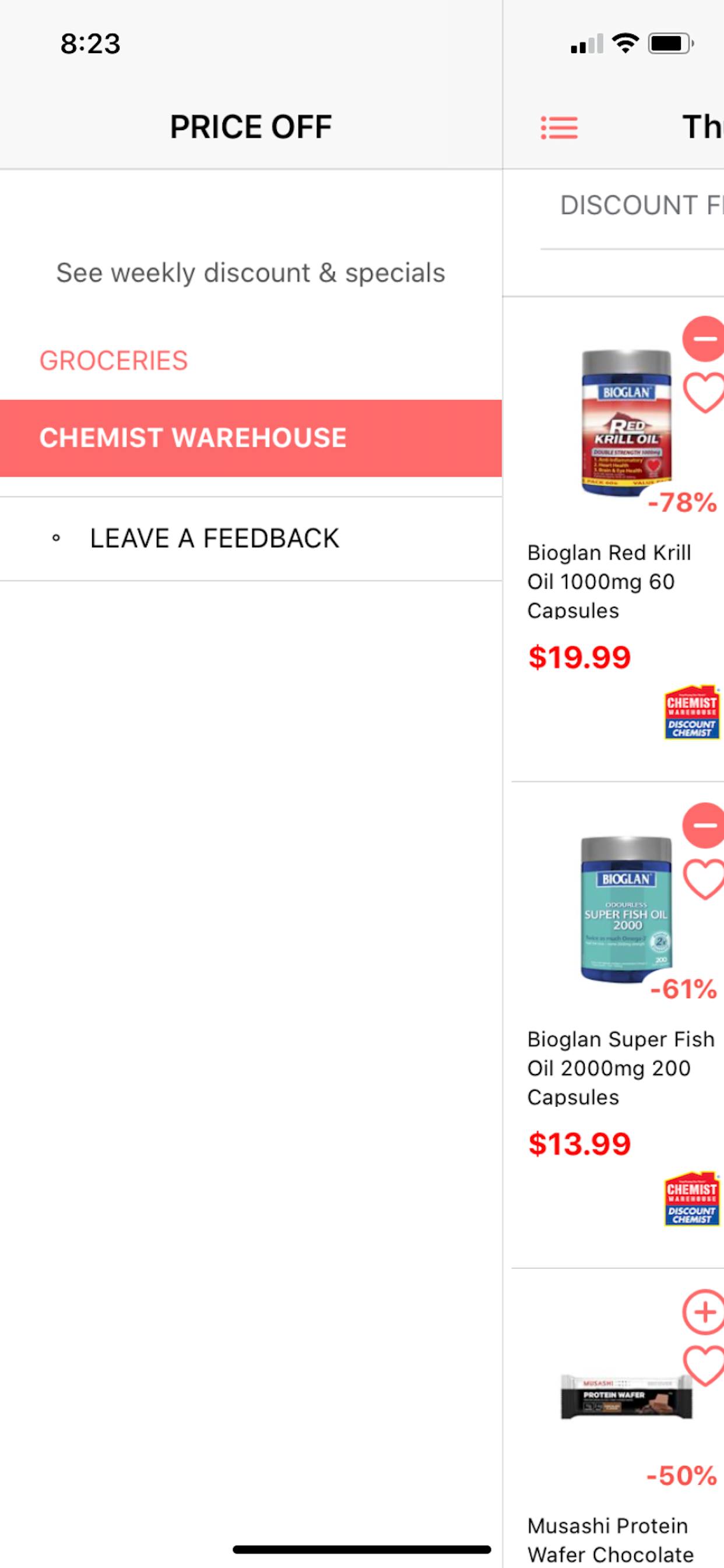Screen dimensions: 724x1568
Task: Open Bioglan Super Fish Oil product card
Action: (617, 1025)
